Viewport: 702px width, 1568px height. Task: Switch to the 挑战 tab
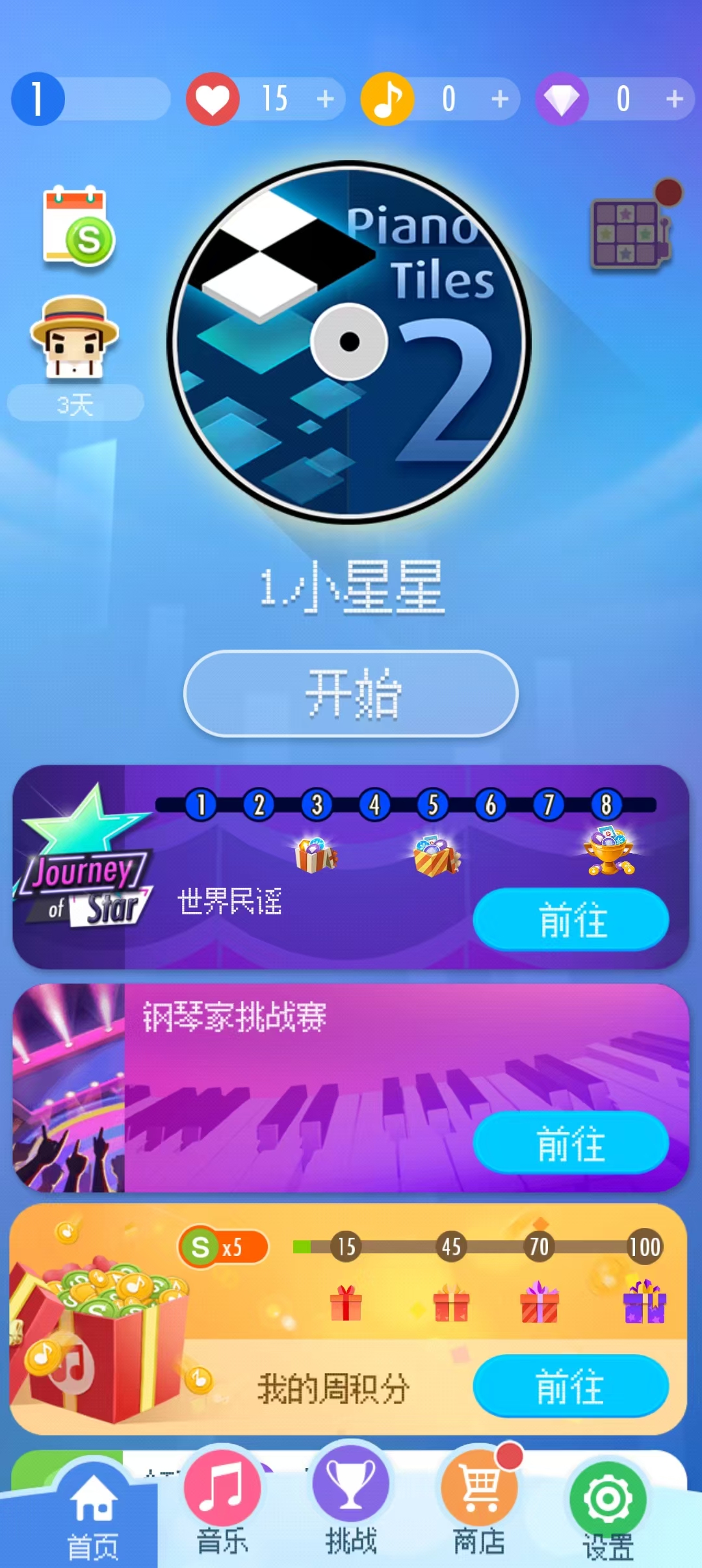351,1503
